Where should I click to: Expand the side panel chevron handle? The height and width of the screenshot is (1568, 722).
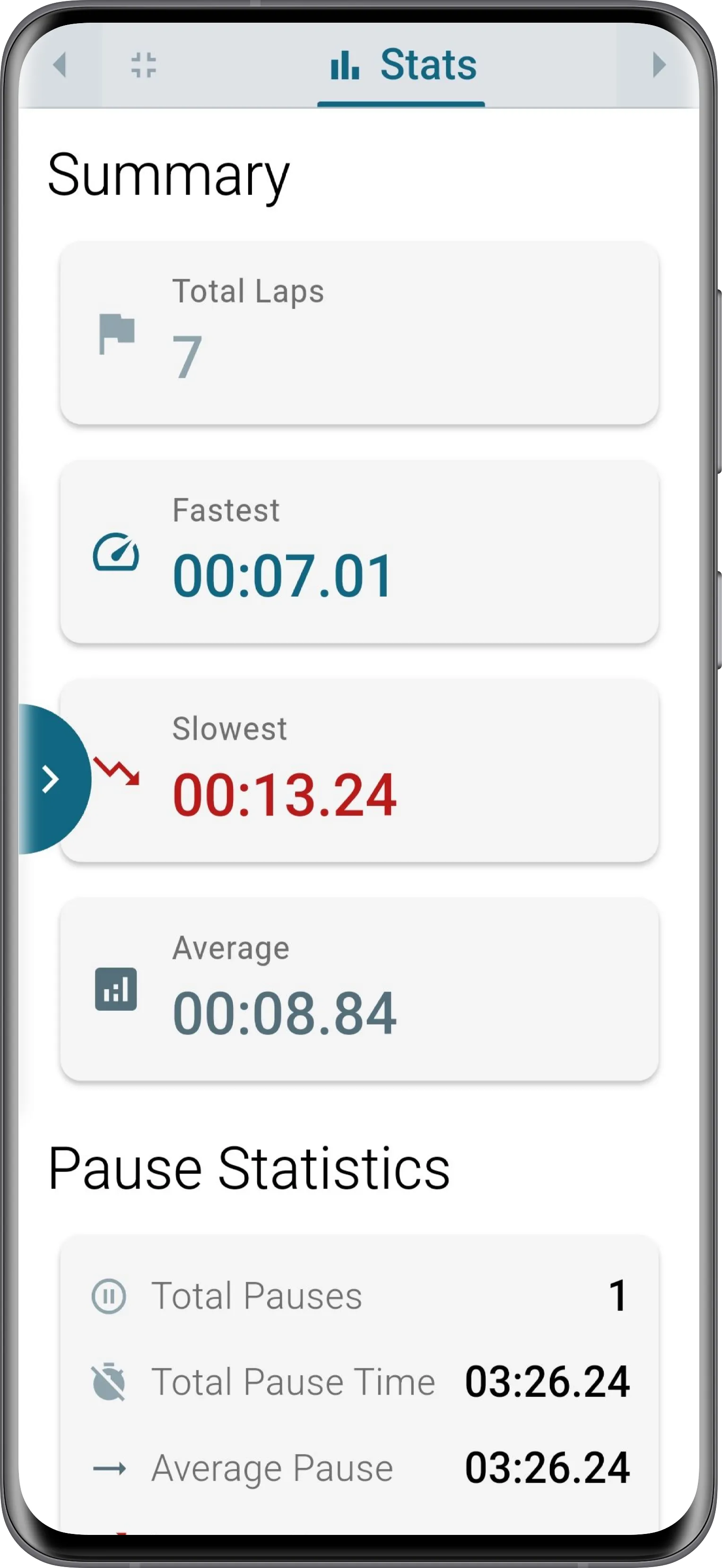tap(51, 779)
